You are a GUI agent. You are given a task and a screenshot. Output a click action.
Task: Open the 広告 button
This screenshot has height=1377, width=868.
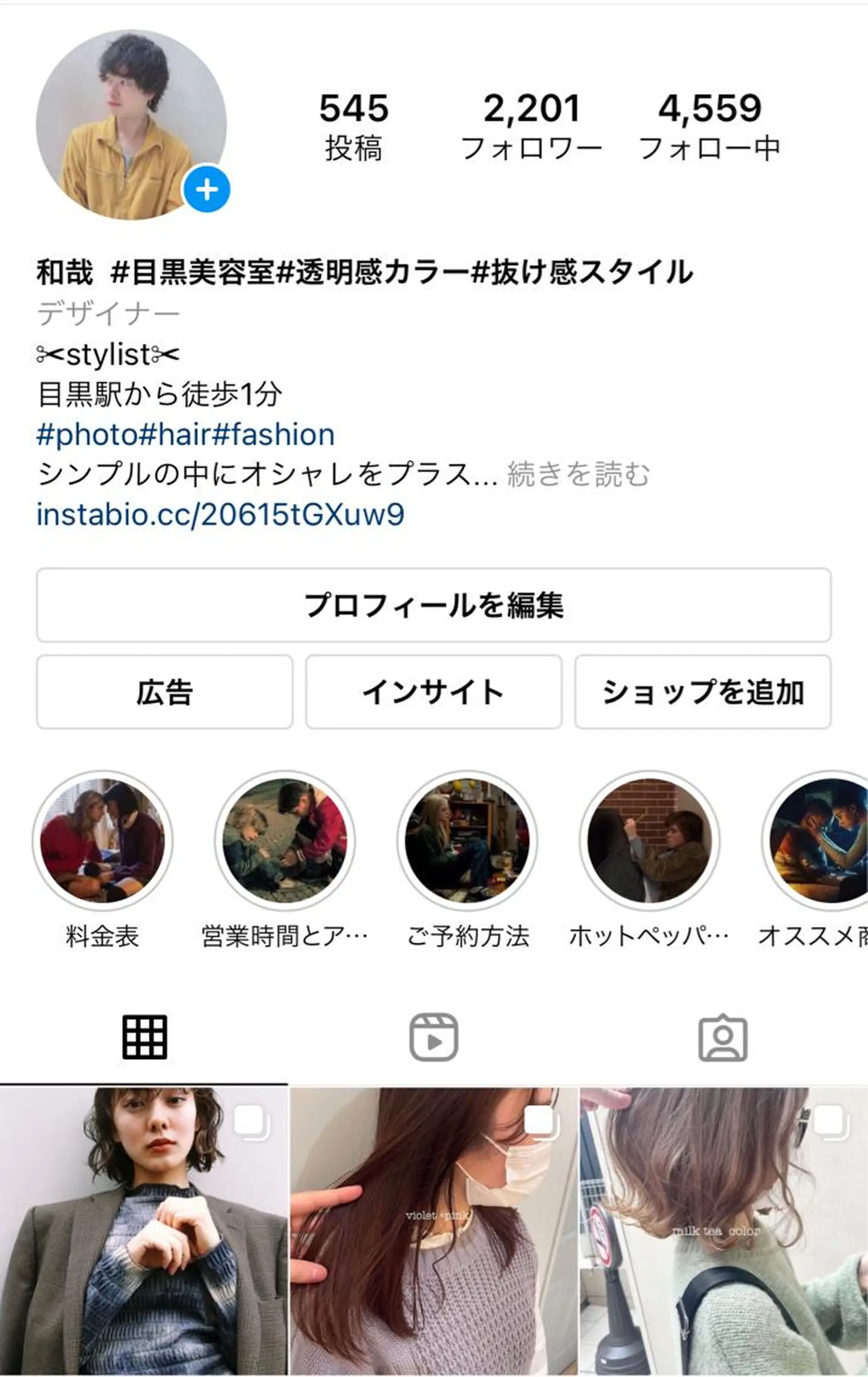[165, 692]
